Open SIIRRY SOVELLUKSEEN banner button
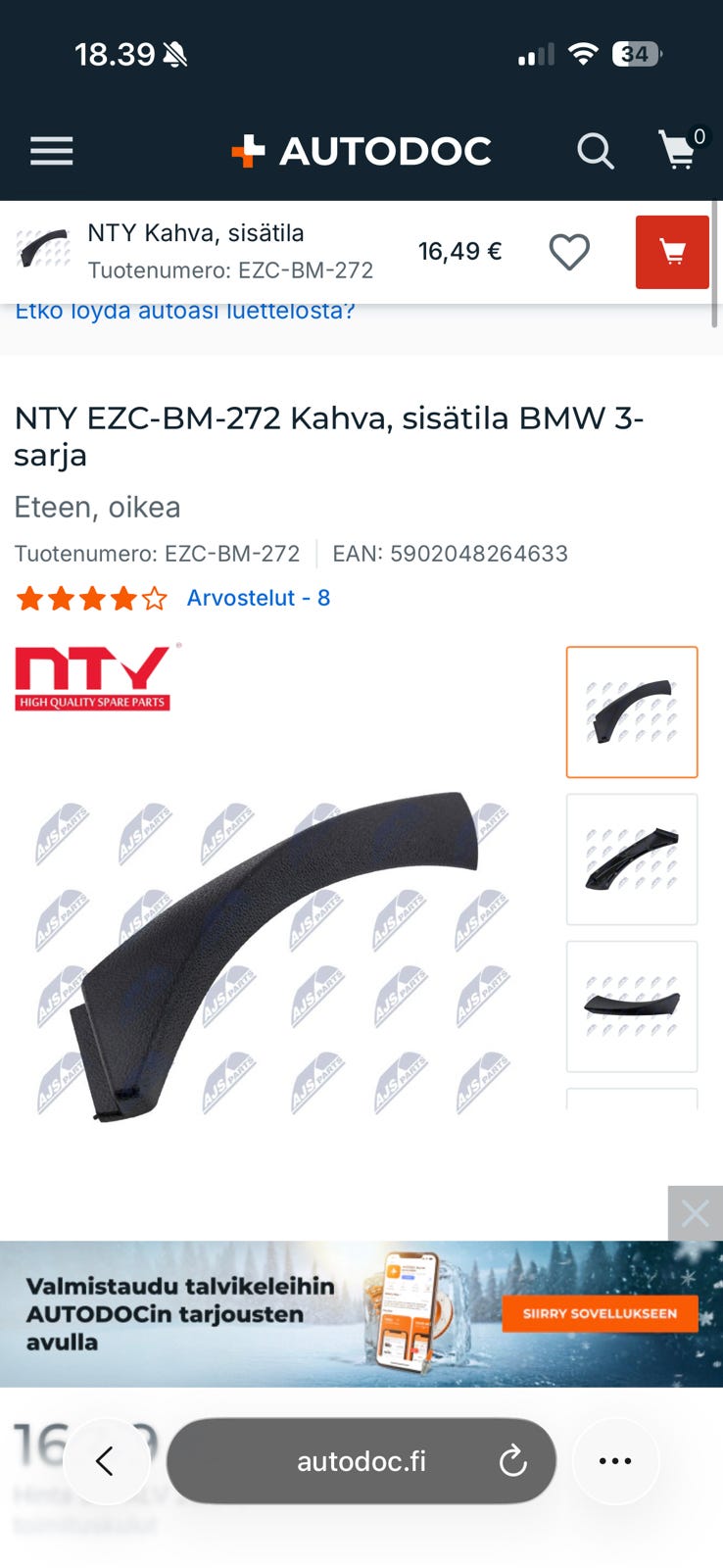 pos(599,1313)
